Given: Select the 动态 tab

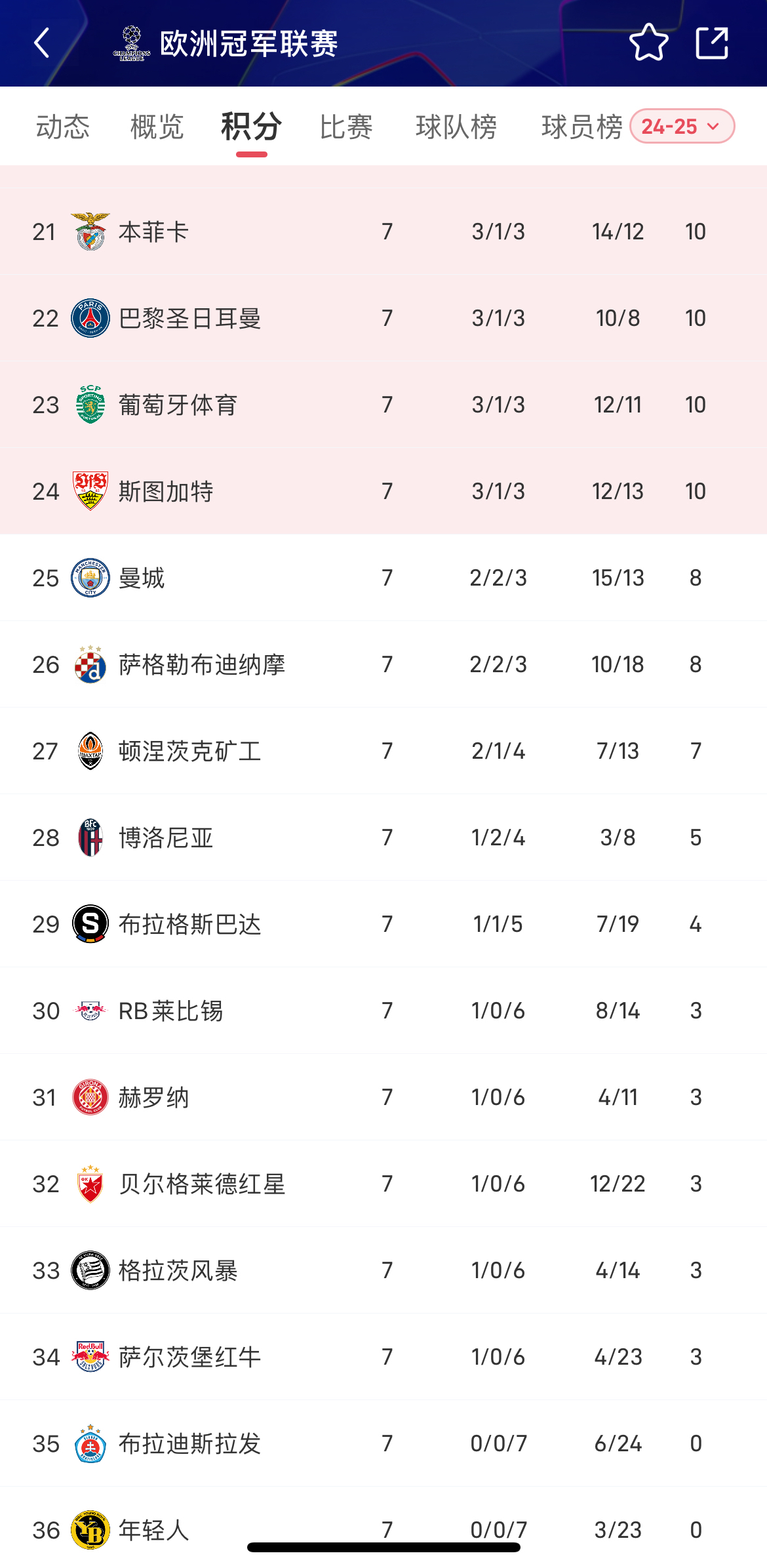Looking at the screenshot, I should coord(62,127).
